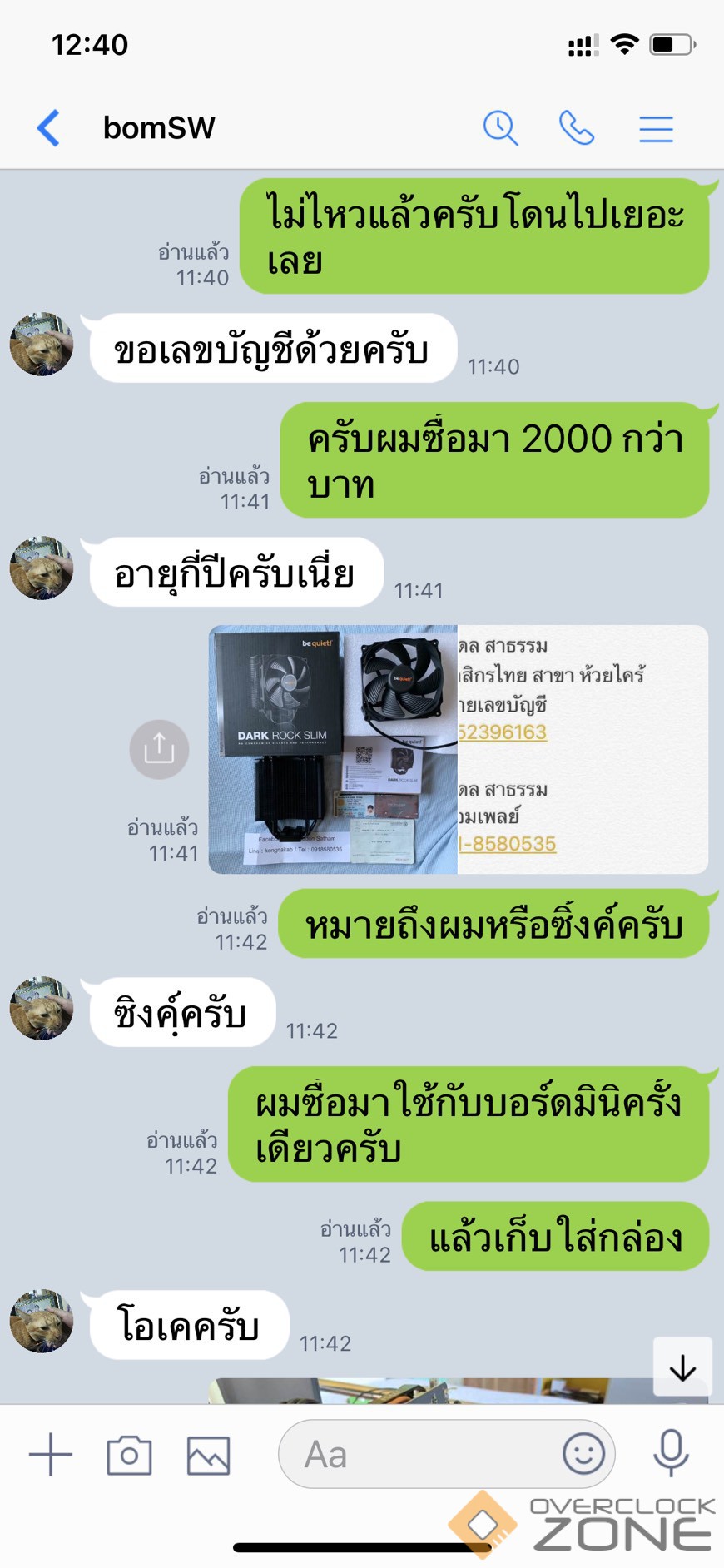This screenshot has width=724, height=1568.
Task: Open the Dark Rock Slim photo
Action: [333, 749]
